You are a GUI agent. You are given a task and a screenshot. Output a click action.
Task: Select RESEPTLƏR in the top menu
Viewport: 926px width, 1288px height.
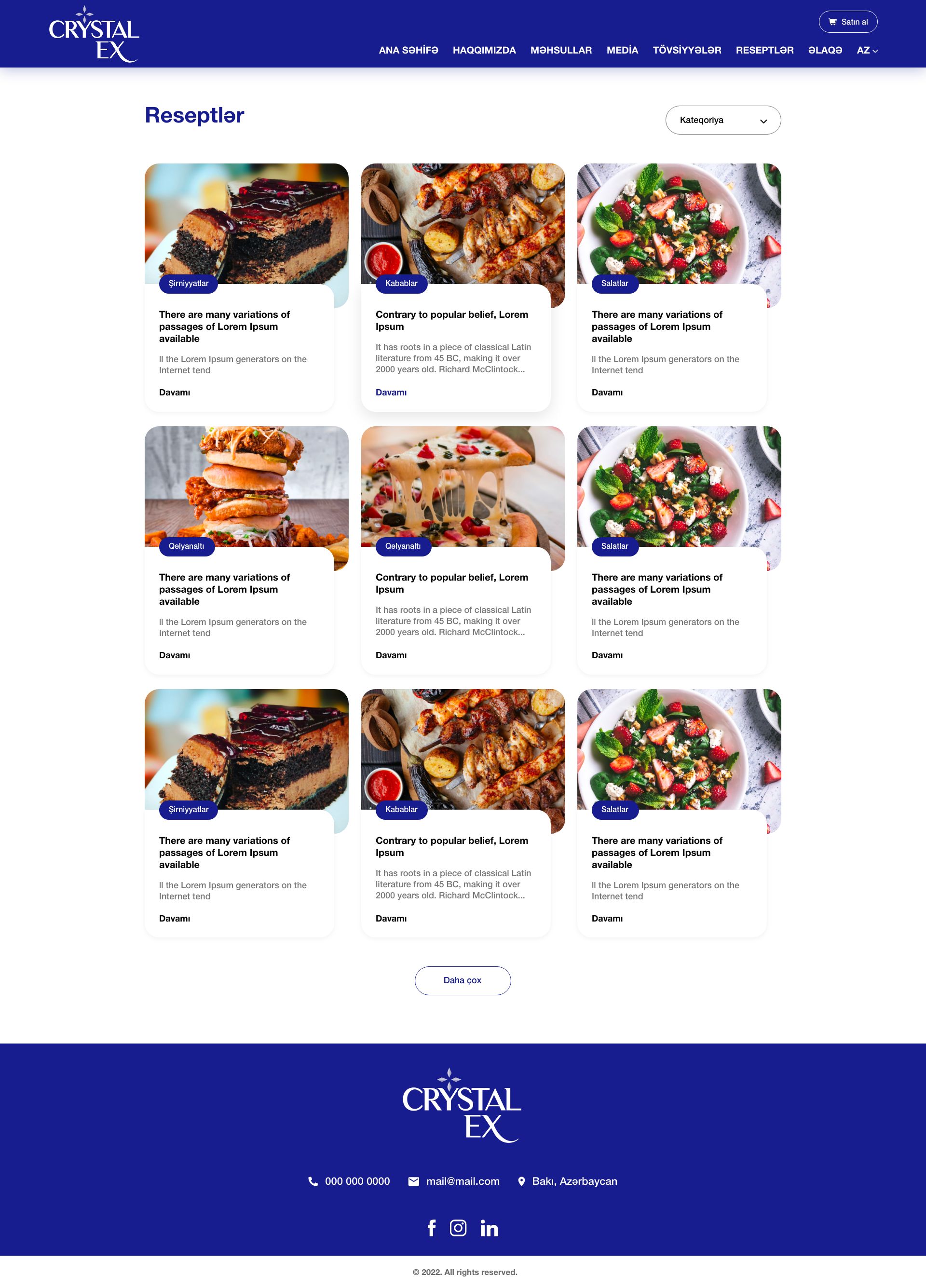tap(764, 50)
